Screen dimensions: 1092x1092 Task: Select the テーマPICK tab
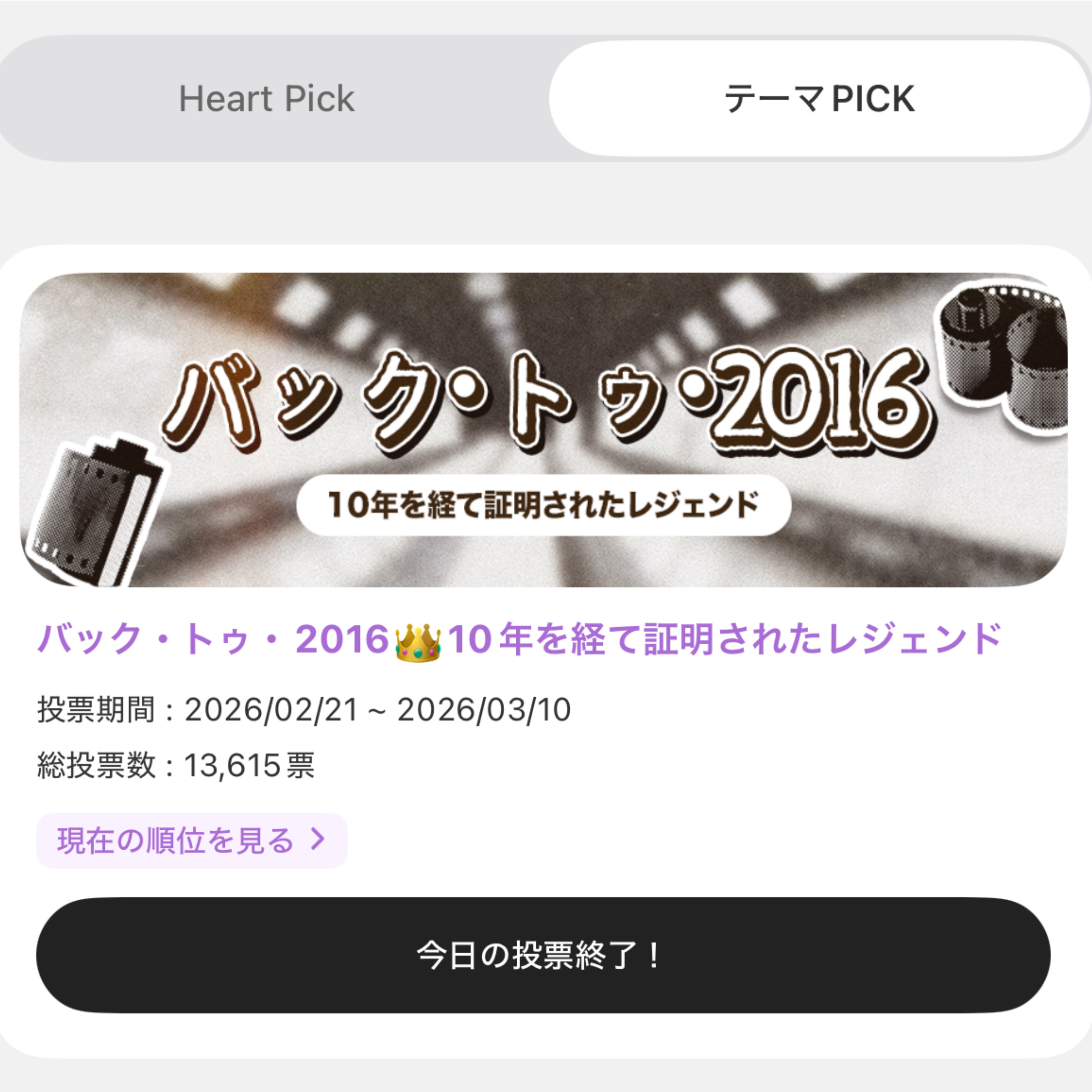point(818,99)
